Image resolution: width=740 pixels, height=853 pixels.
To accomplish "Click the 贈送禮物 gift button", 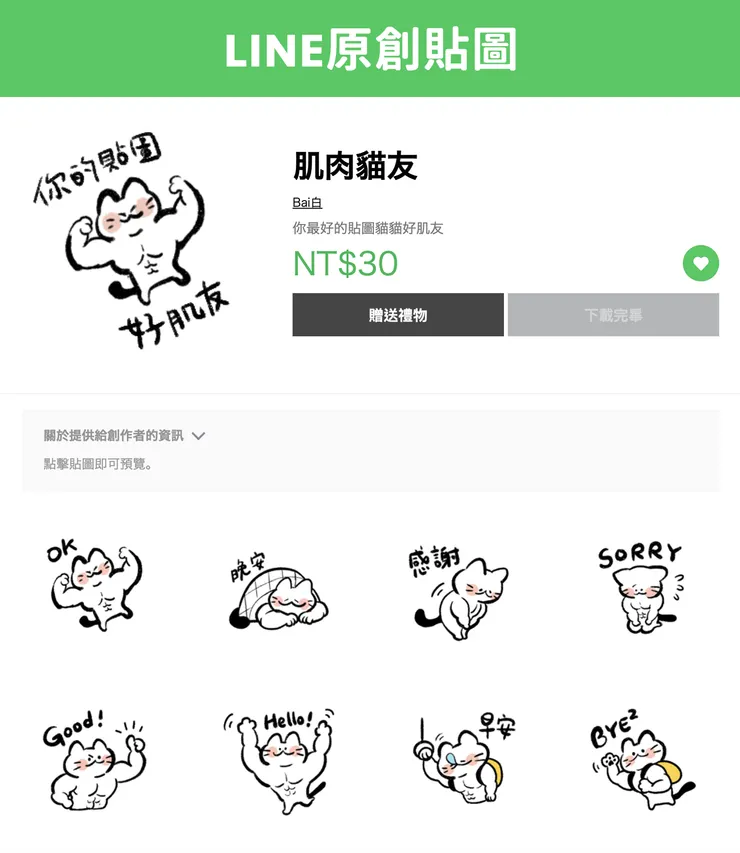I will (x=397, y=314).
